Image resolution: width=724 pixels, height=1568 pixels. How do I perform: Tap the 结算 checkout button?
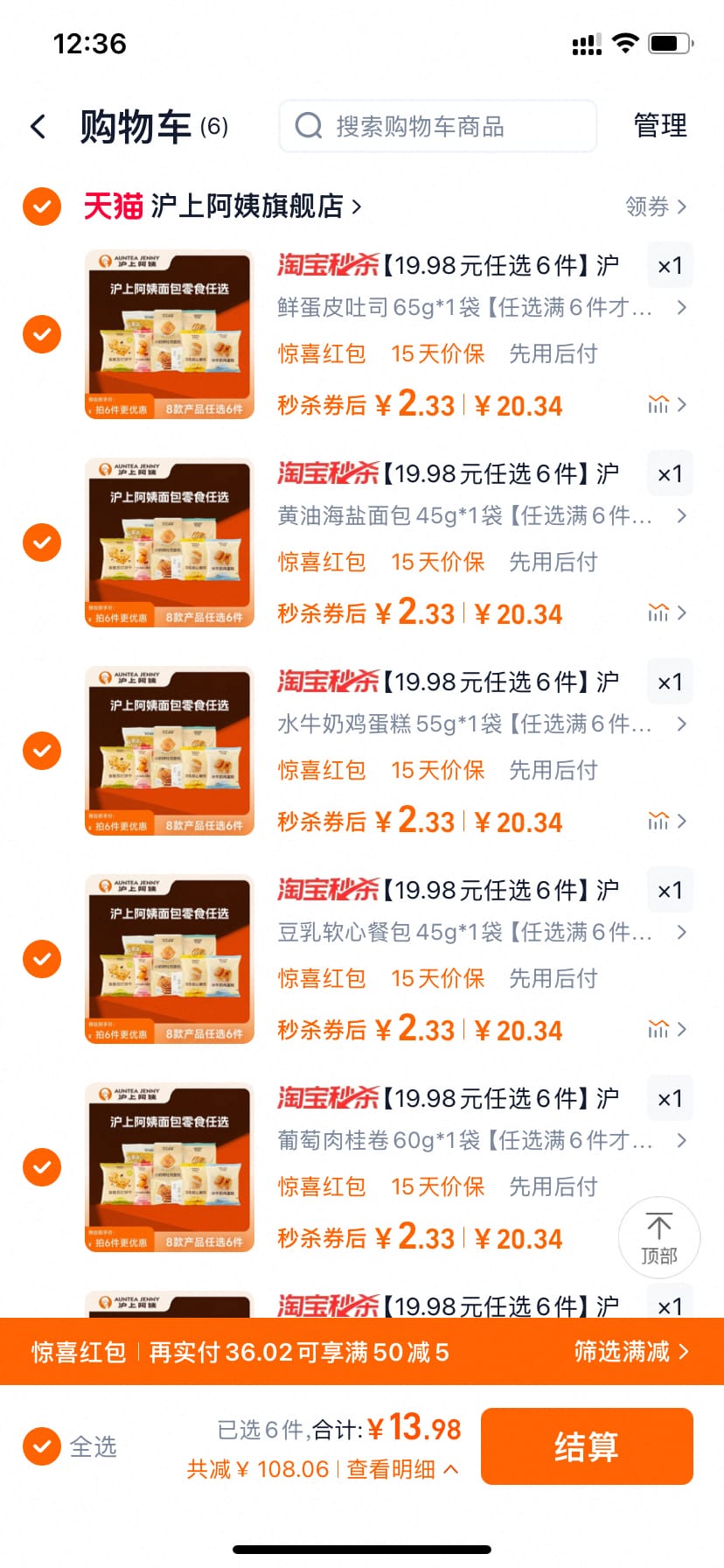(x=587, y=1446)
